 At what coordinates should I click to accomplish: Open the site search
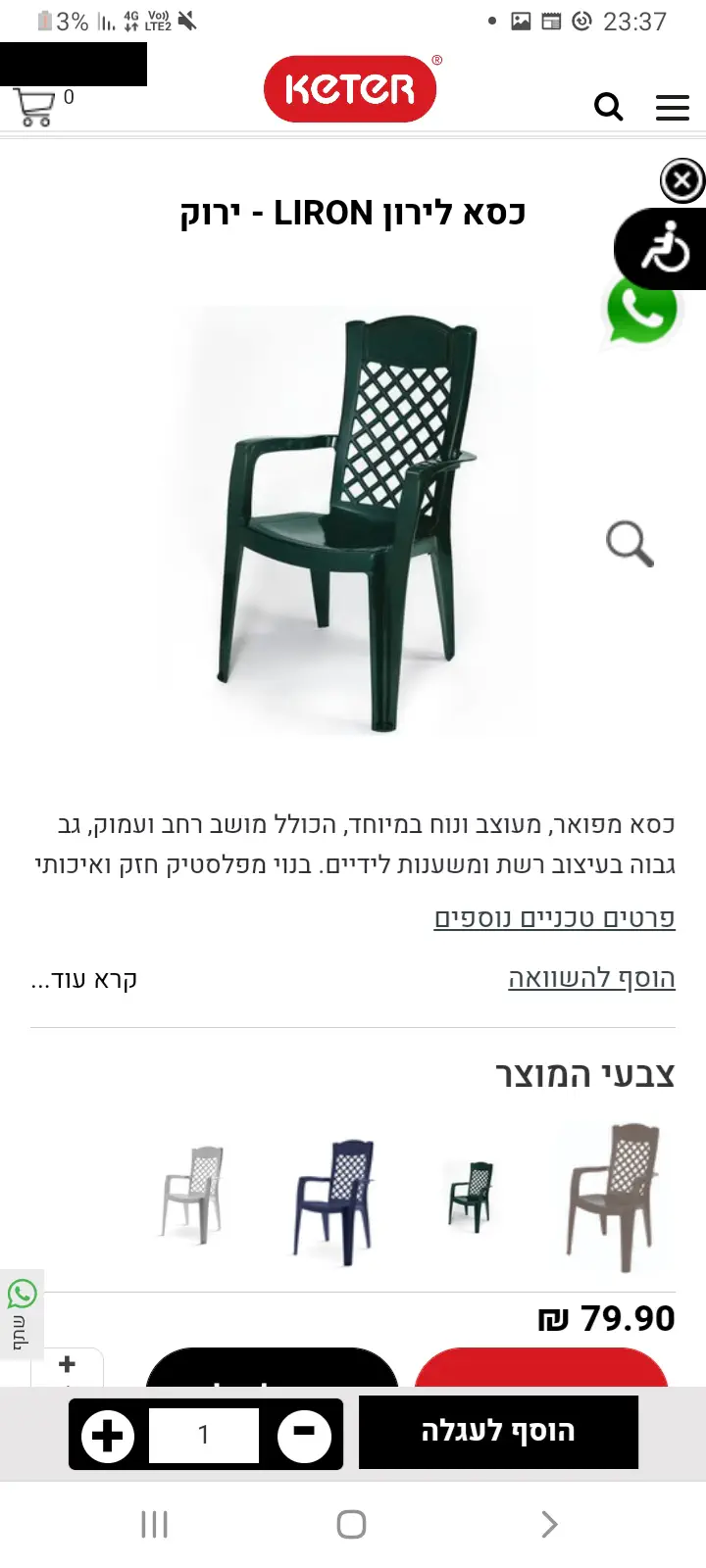coord(609,107)
